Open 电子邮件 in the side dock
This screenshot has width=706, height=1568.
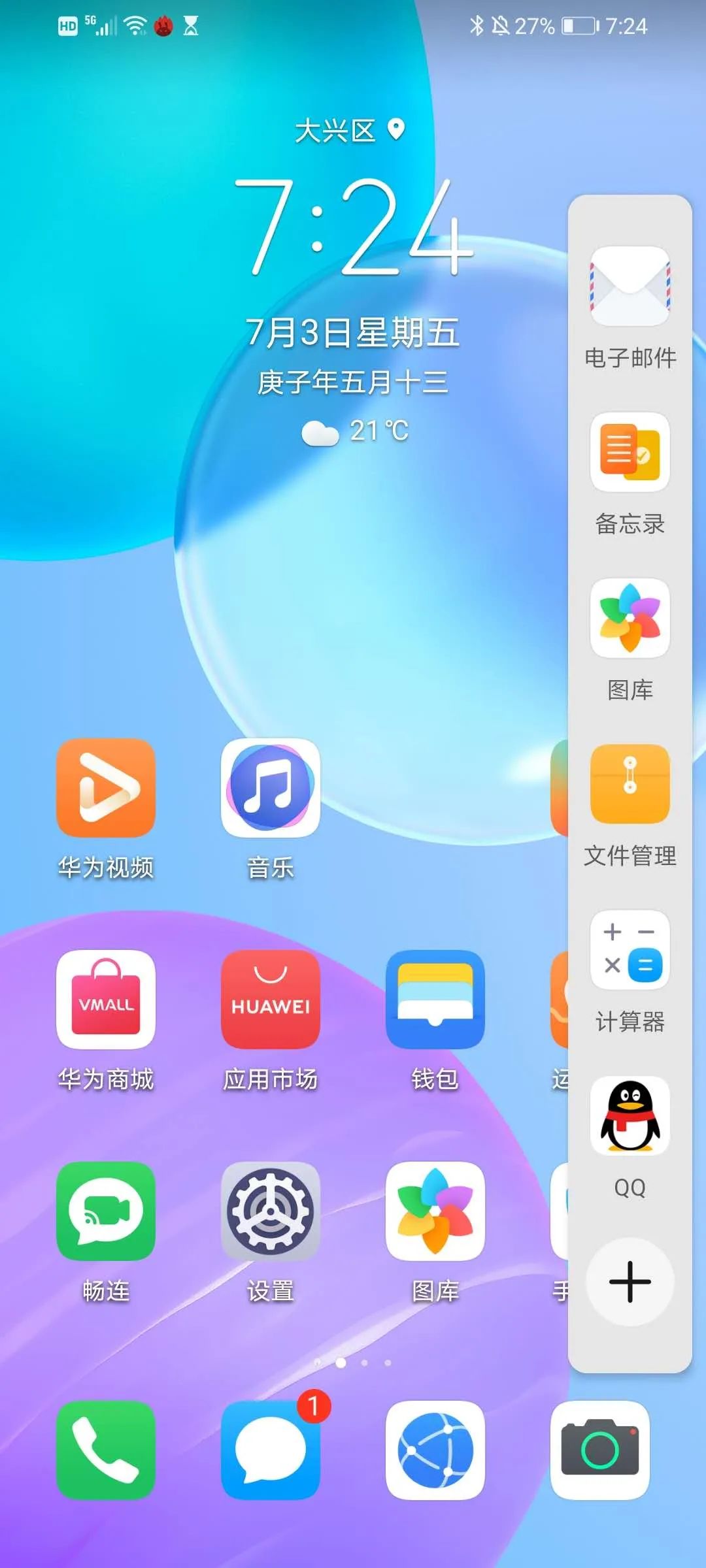630,286
